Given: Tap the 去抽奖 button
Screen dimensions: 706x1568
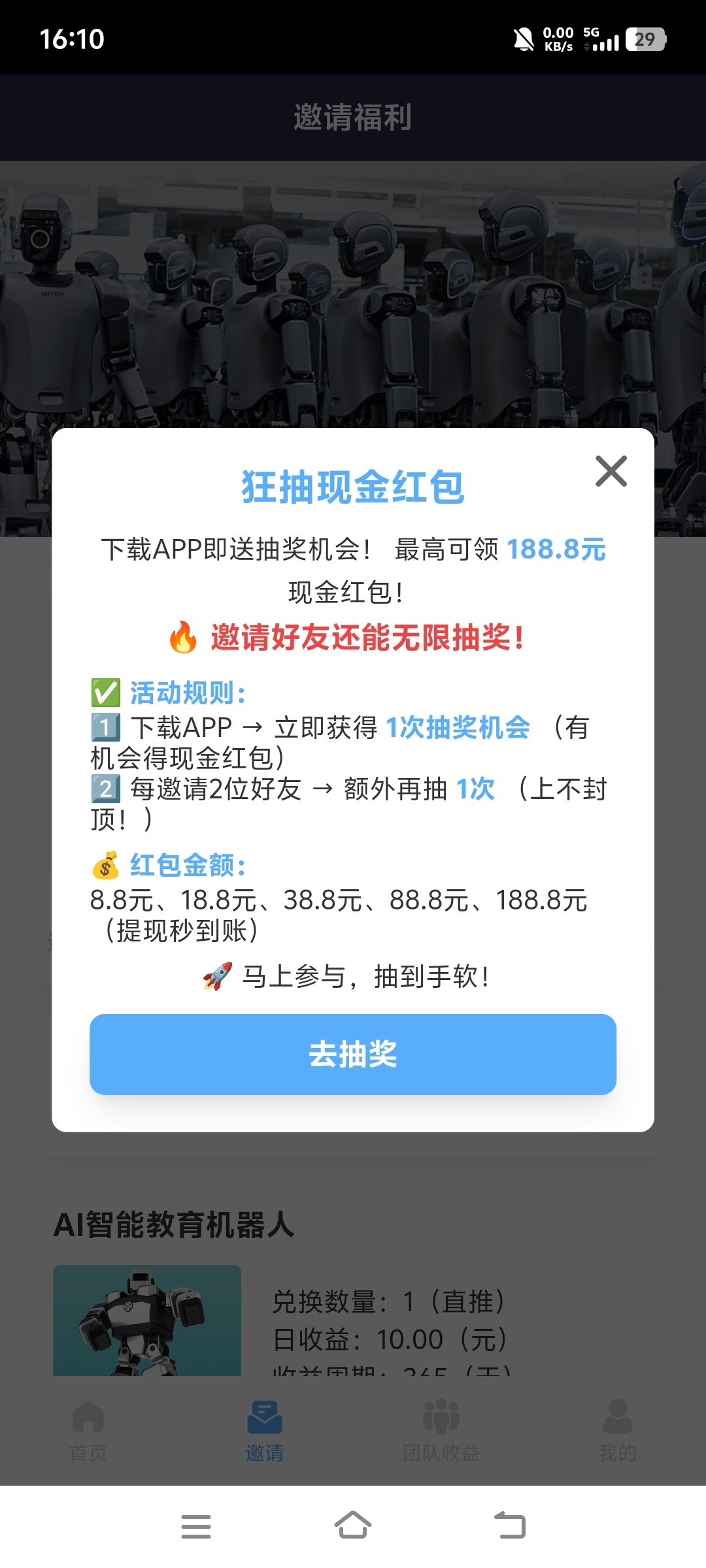Looking at the screenshot, I should click(x=353, y=1054).
